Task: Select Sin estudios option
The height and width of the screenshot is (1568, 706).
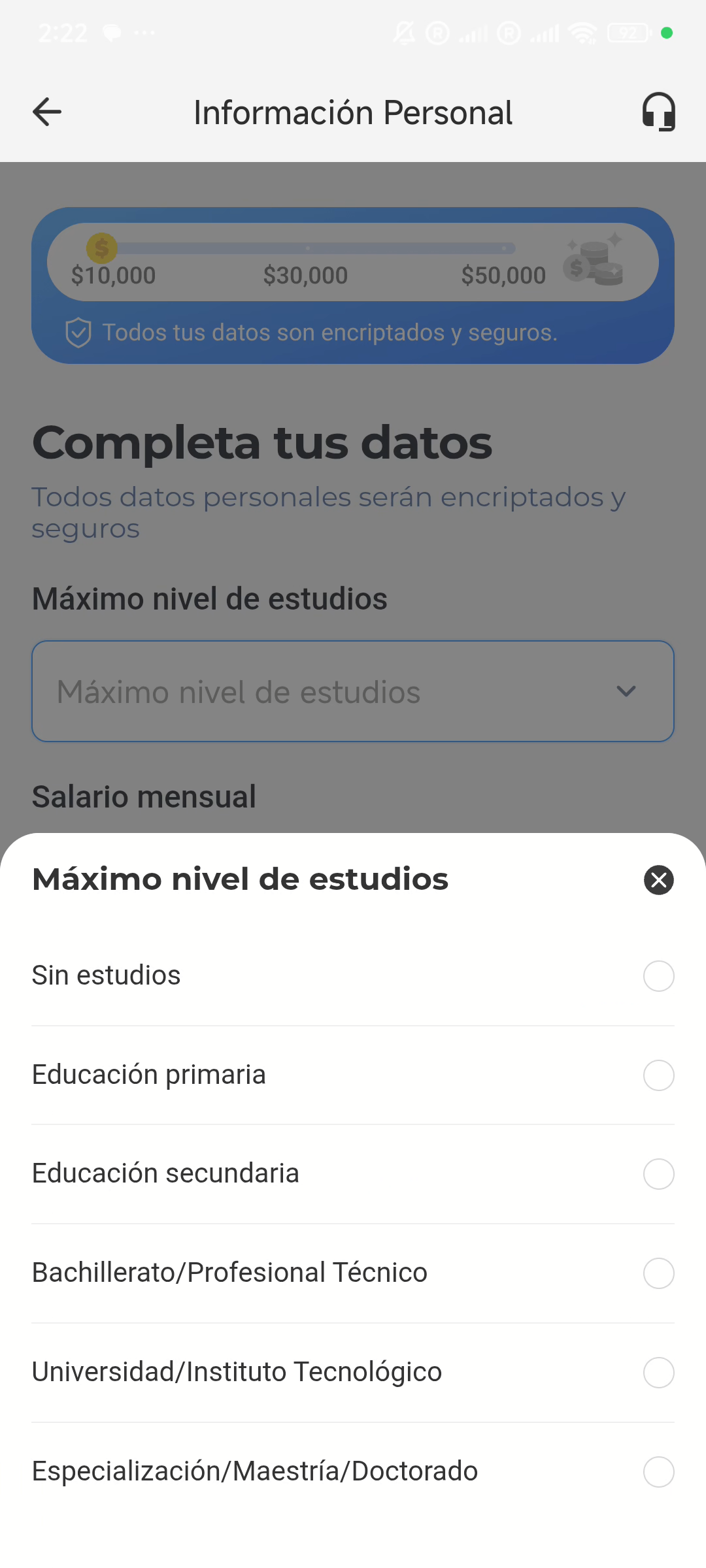Action: tap(353, 976)
